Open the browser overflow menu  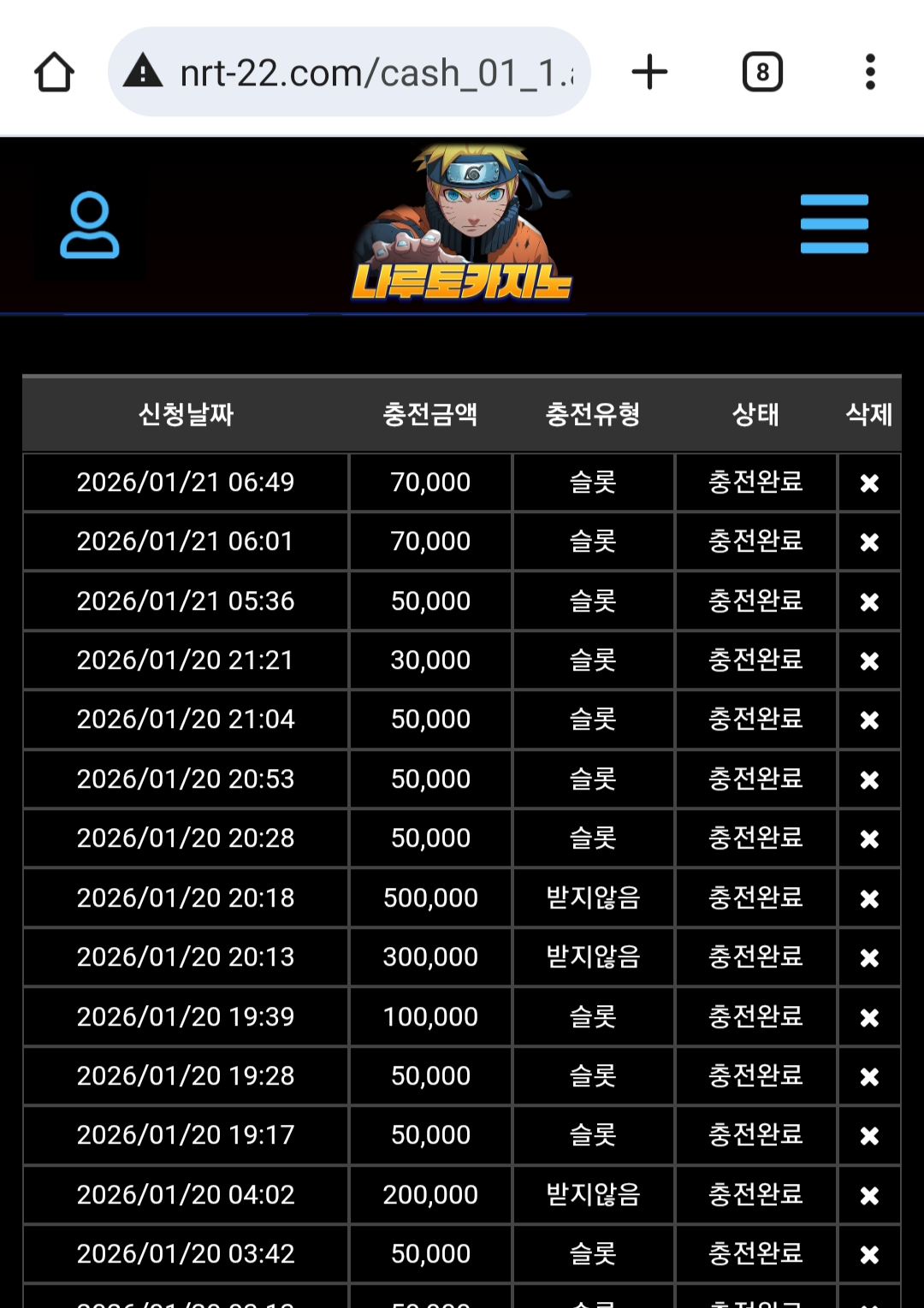click(870, 72)
